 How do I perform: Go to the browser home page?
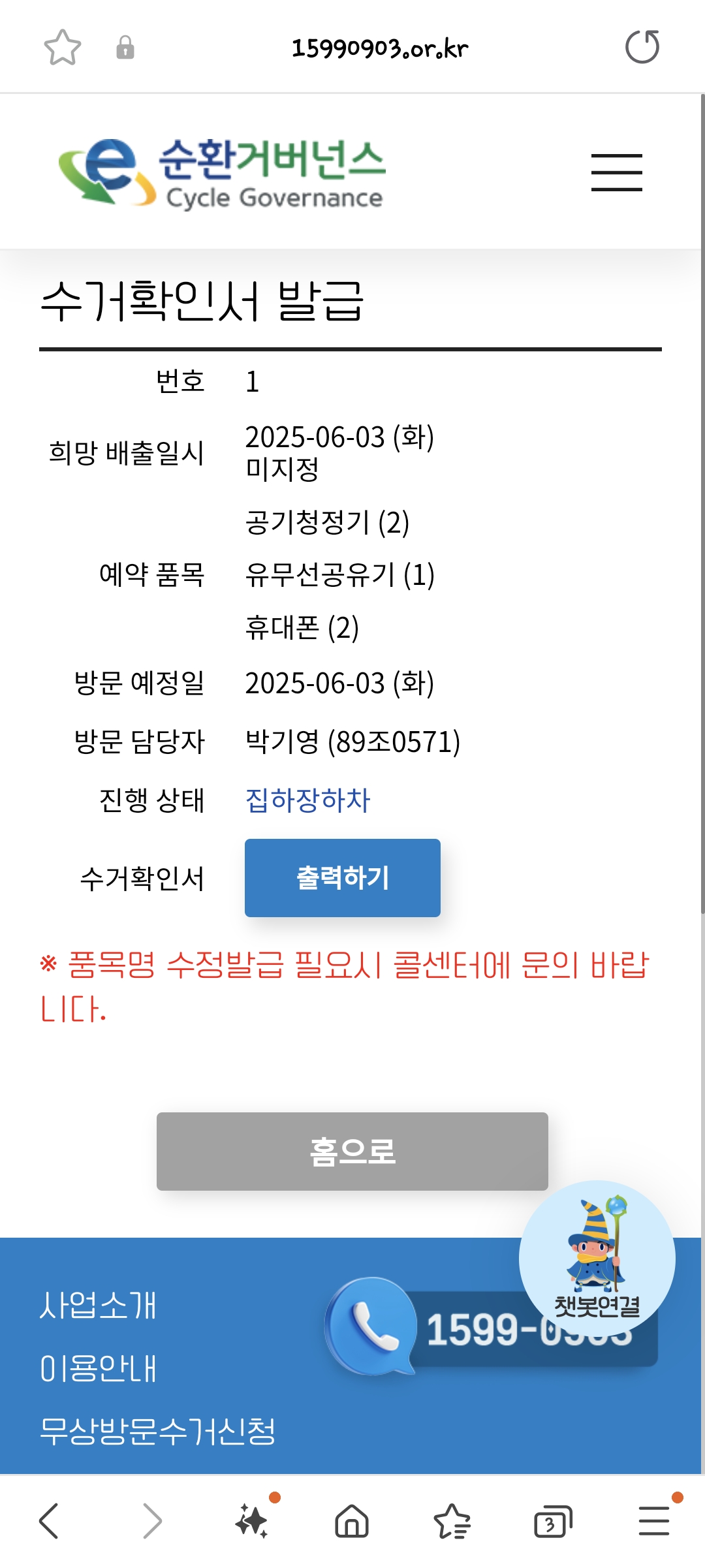click(x=352, y=1521)
